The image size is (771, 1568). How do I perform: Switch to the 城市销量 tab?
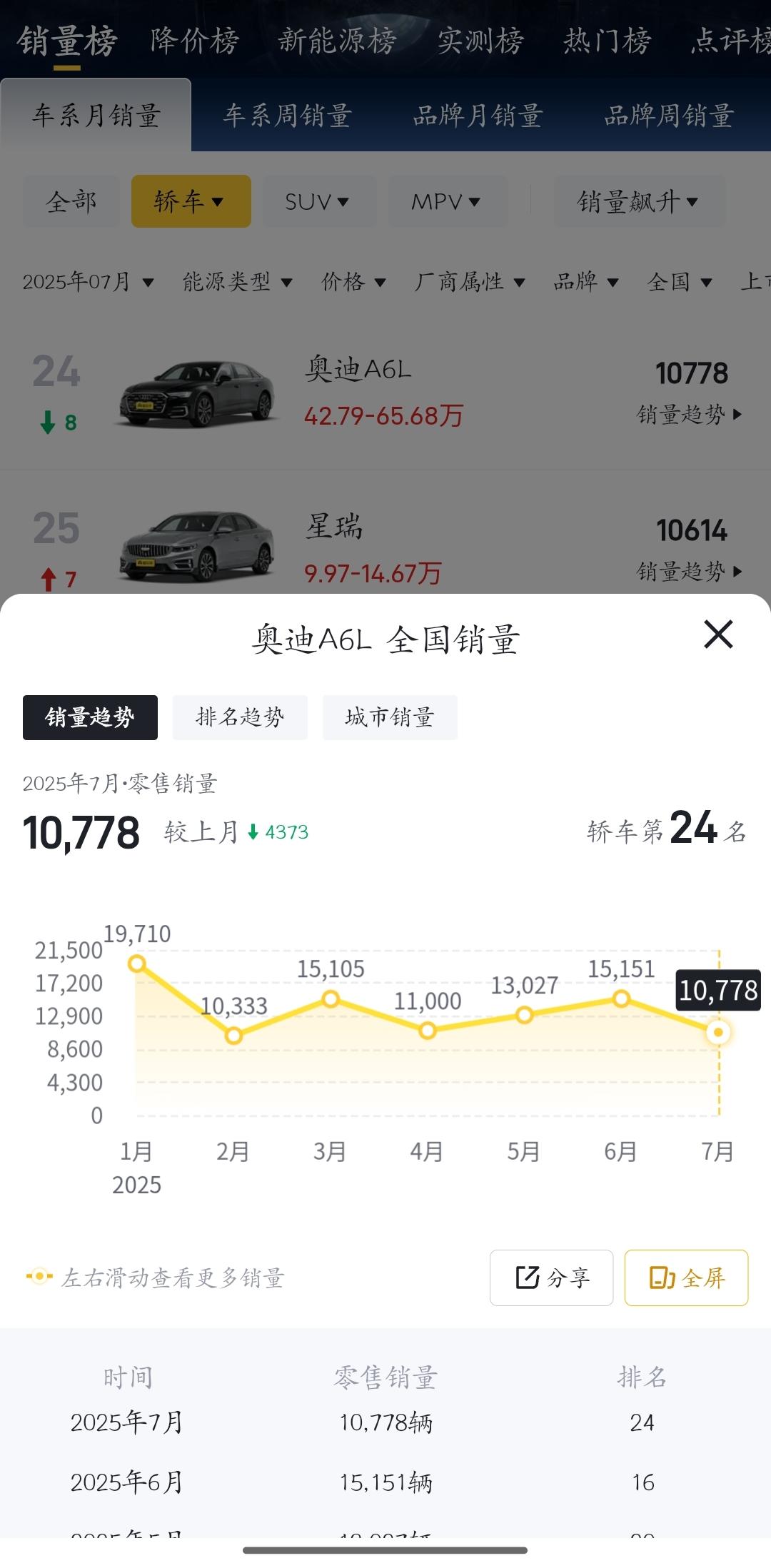[390, 717]
